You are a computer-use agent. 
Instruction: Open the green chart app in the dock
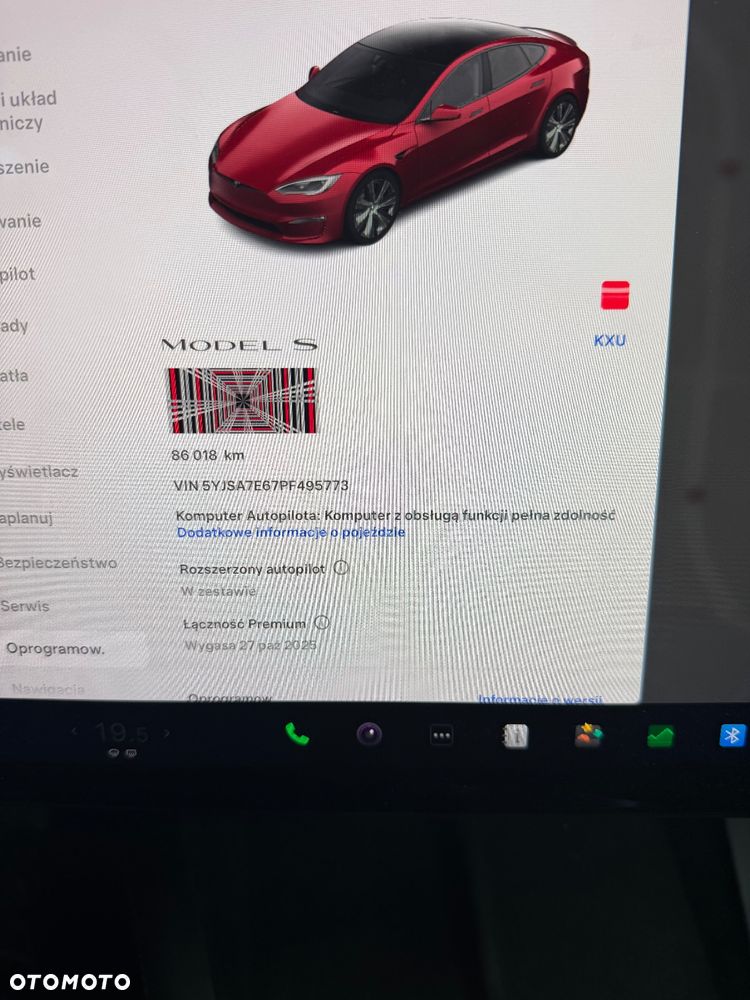click(660, 736)
